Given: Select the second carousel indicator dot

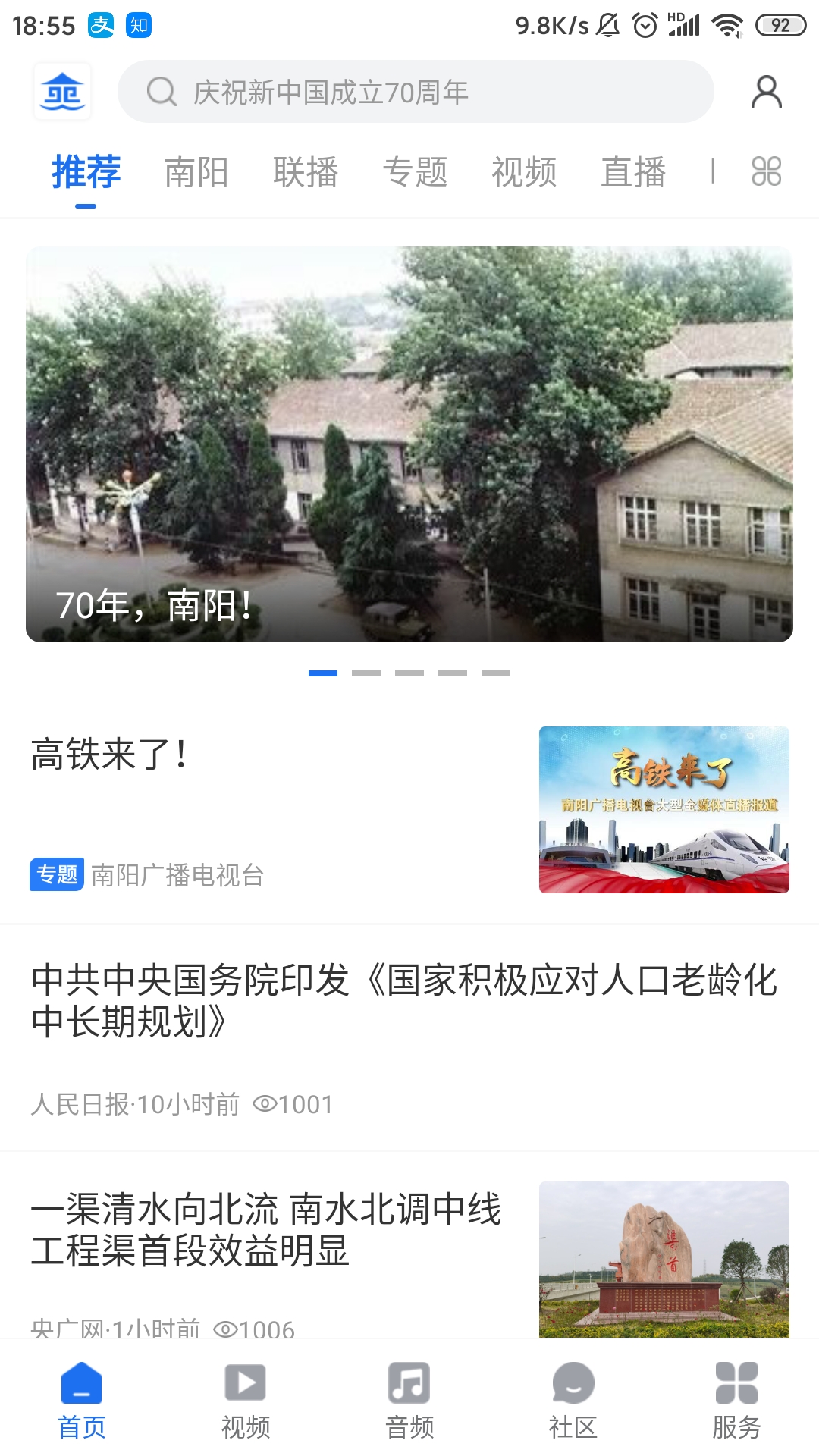Looking at the screenshot, I should (x=368, y=672).
